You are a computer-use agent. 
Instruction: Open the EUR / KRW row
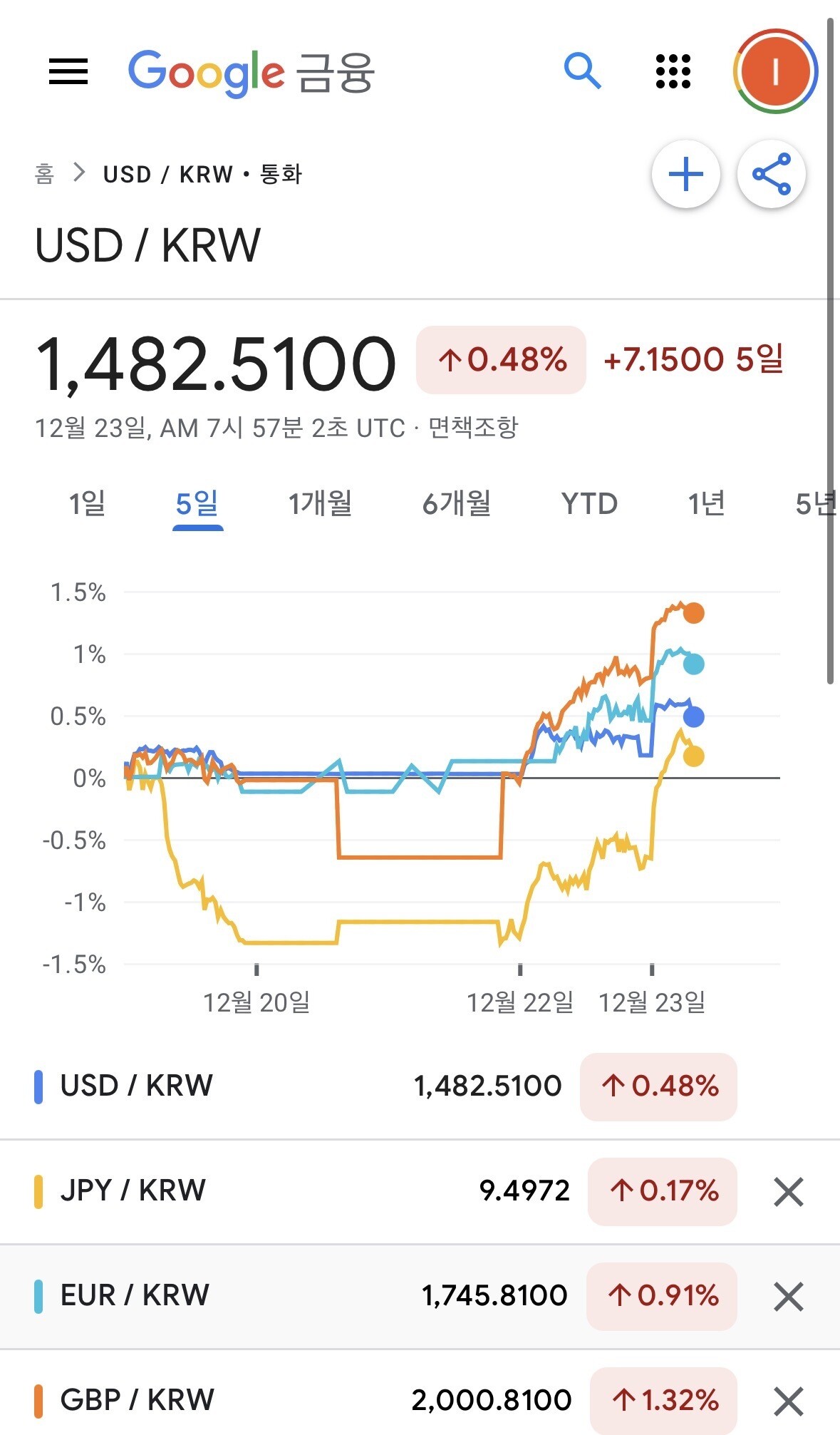pos(135,1295)
